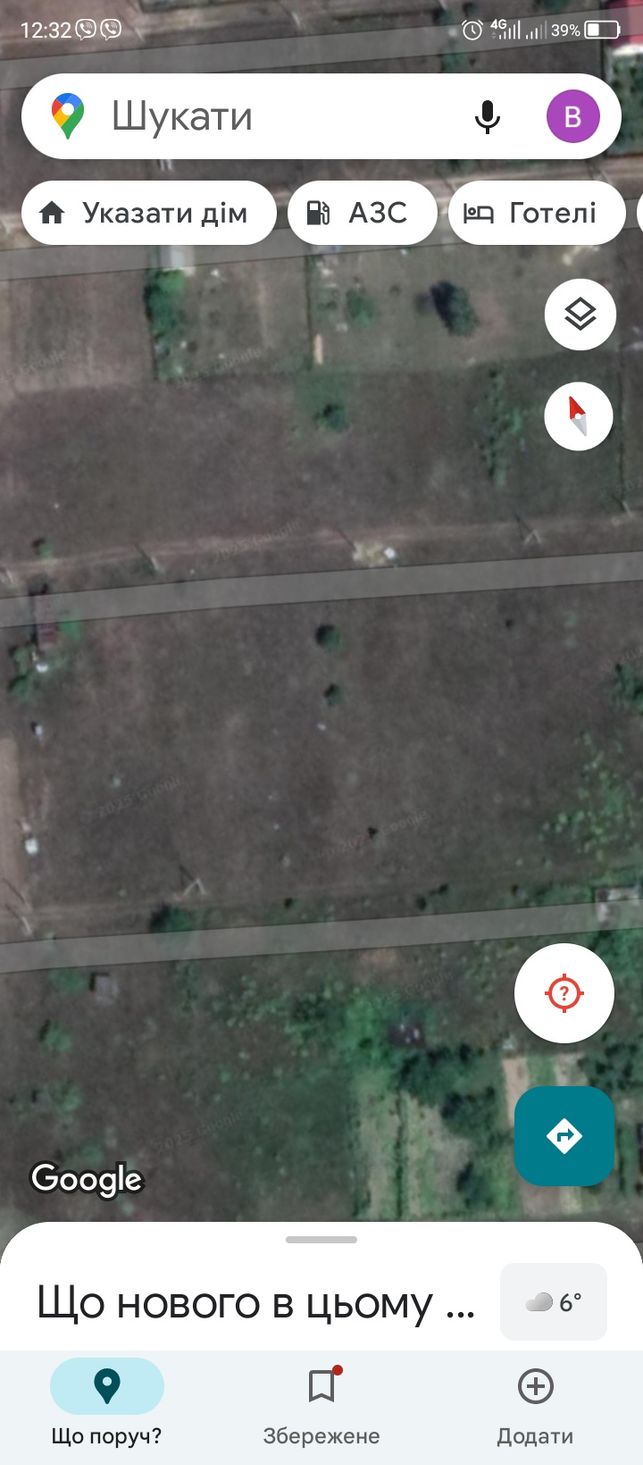Choose the АЗС gas stations chip
Image resolution: width=643 pixels, height=1465 pixels.
[x=362, y=213]
